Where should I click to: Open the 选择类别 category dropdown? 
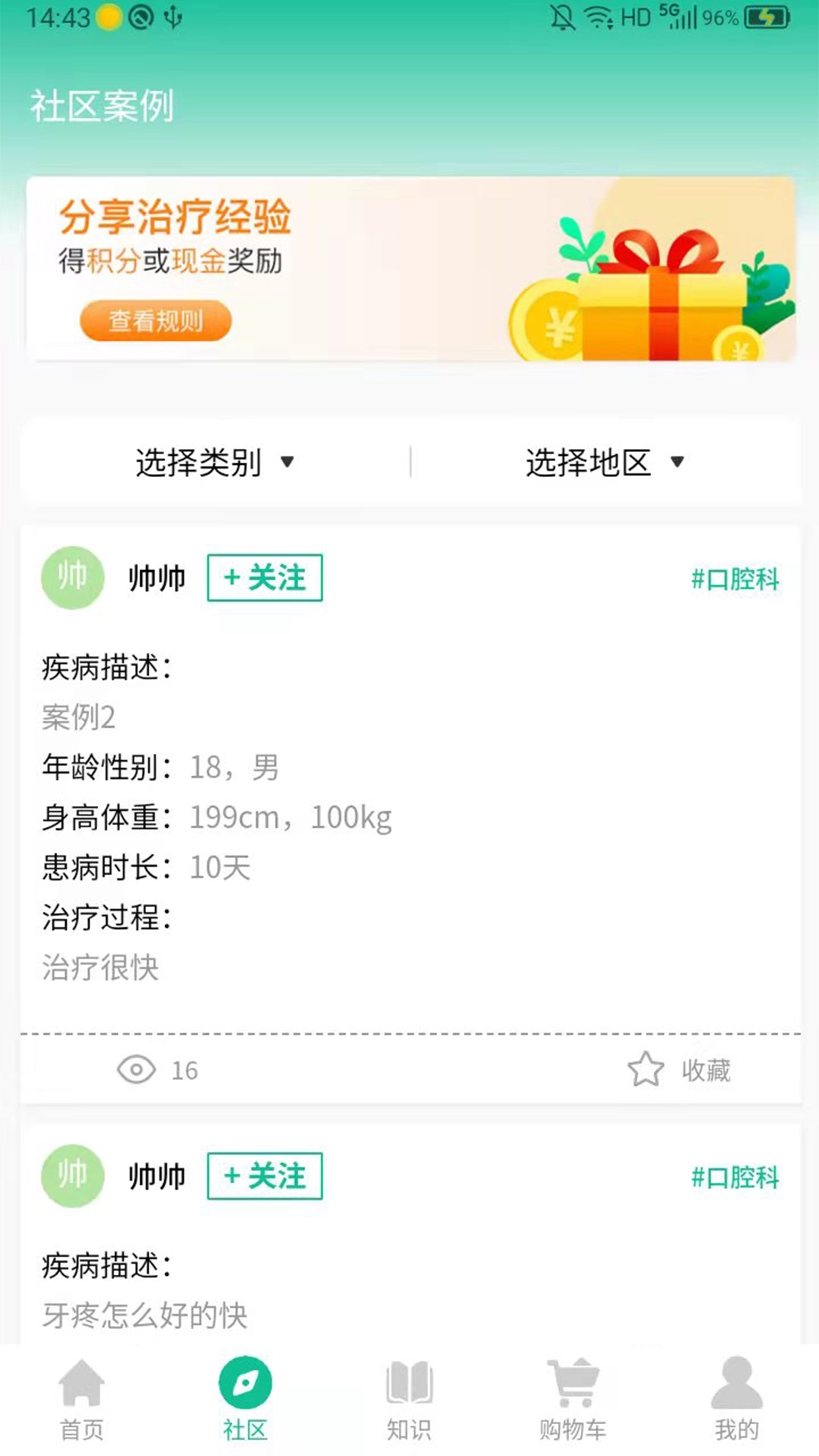tap(218, 463)
